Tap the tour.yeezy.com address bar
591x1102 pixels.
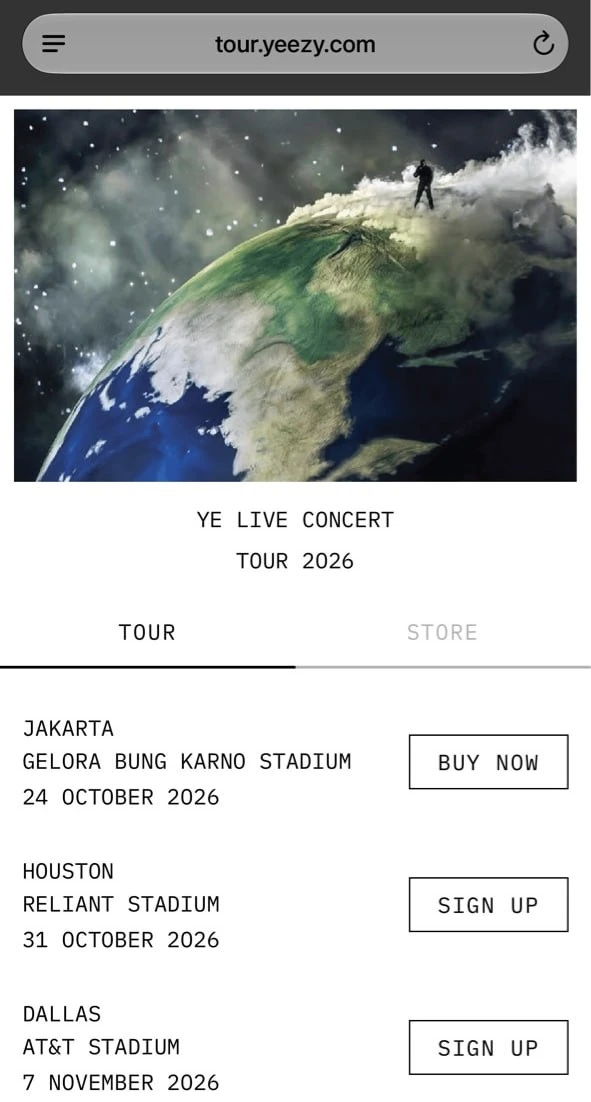coord(295,44)
